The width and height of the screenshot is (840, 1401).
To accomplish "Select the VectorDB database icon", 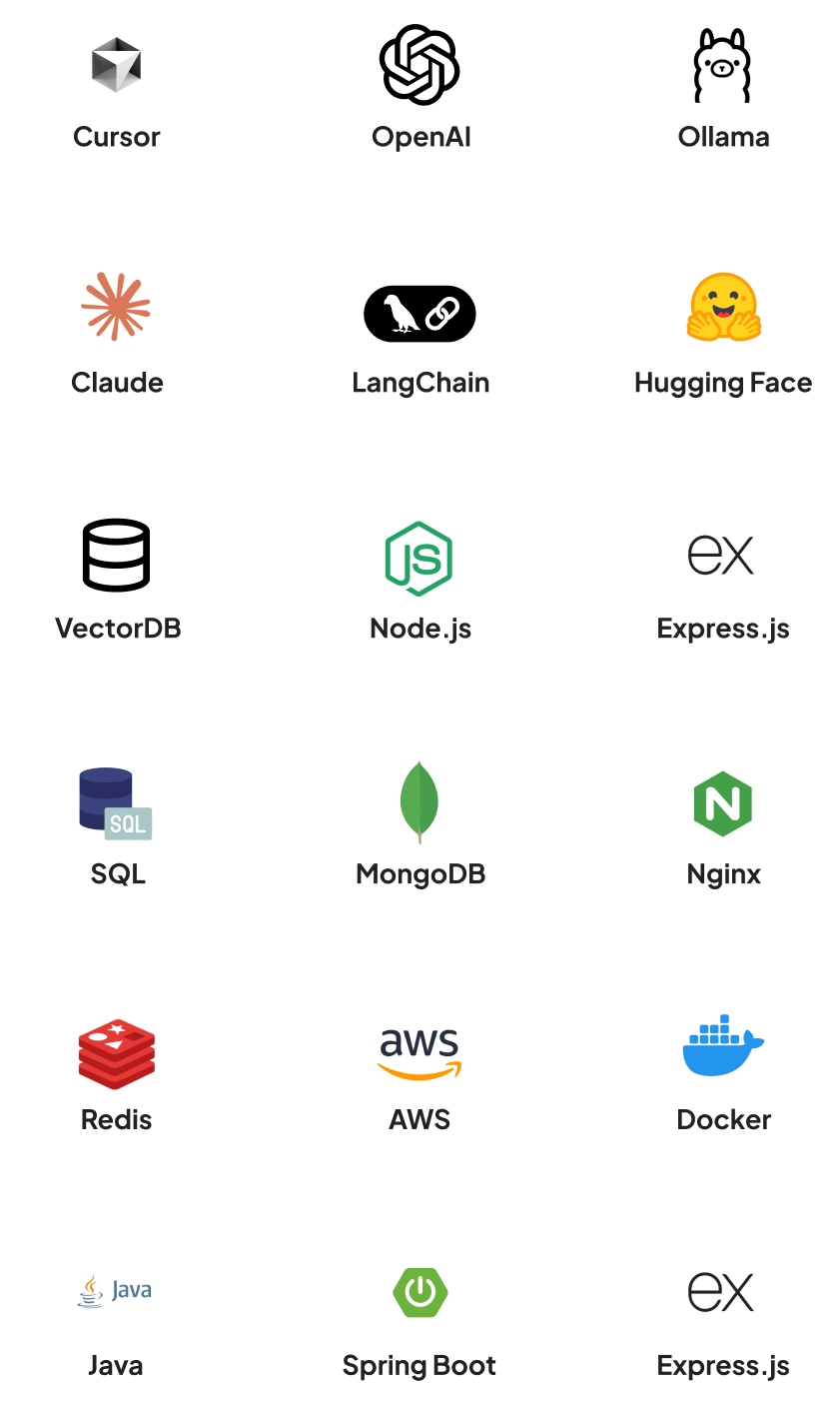I will [x=117, y=557].
